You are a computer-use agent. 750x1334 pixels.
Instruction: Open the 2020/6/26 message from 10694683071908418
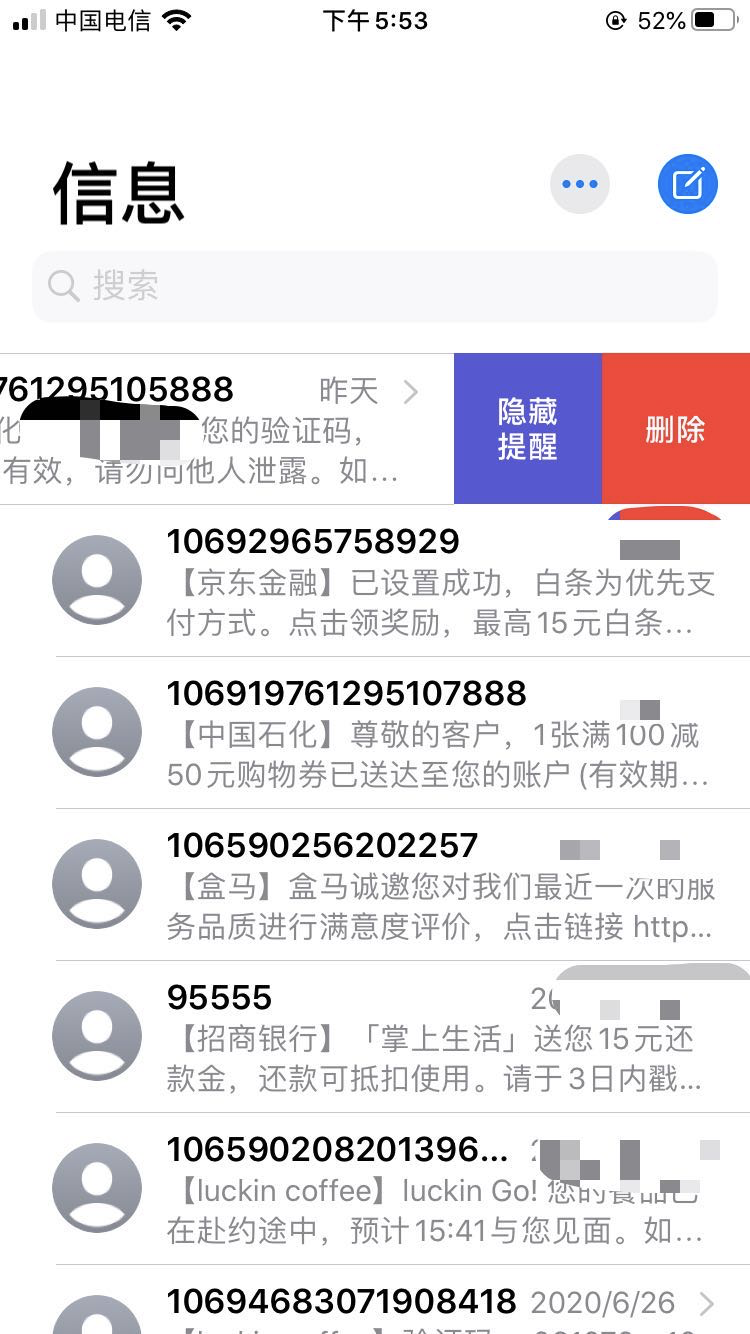pos(375,1300)
